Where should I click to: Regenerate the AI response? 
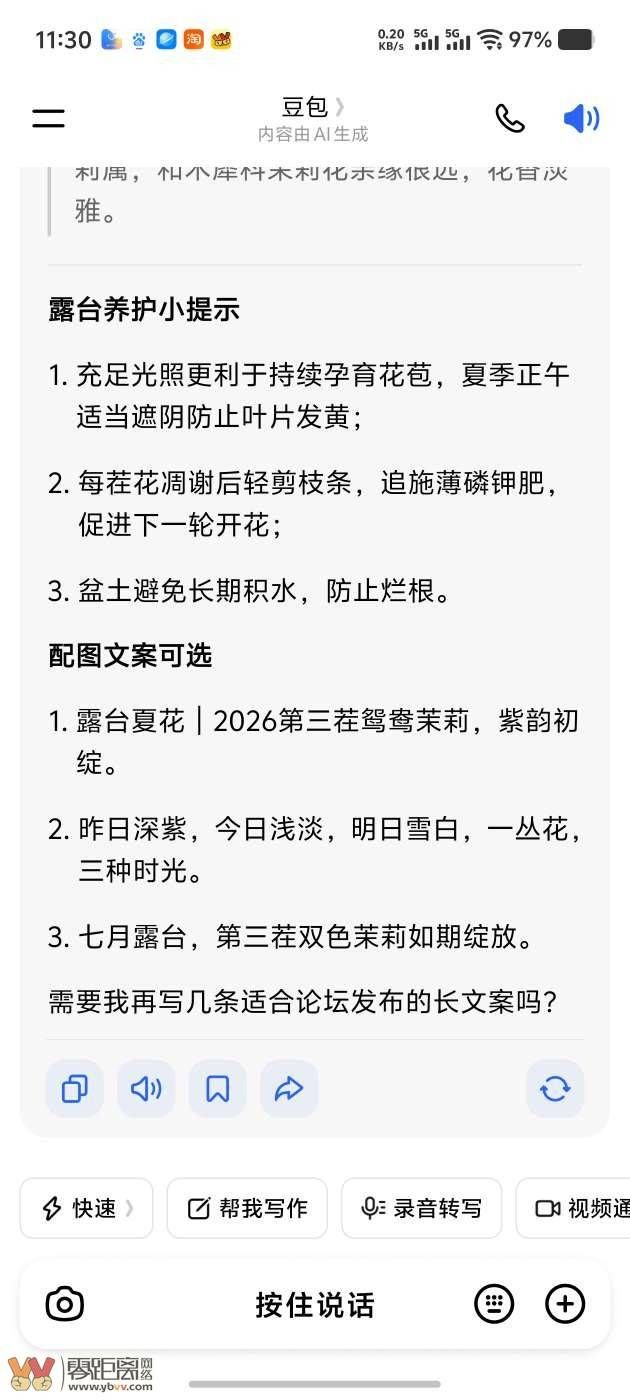point(555,1089)
